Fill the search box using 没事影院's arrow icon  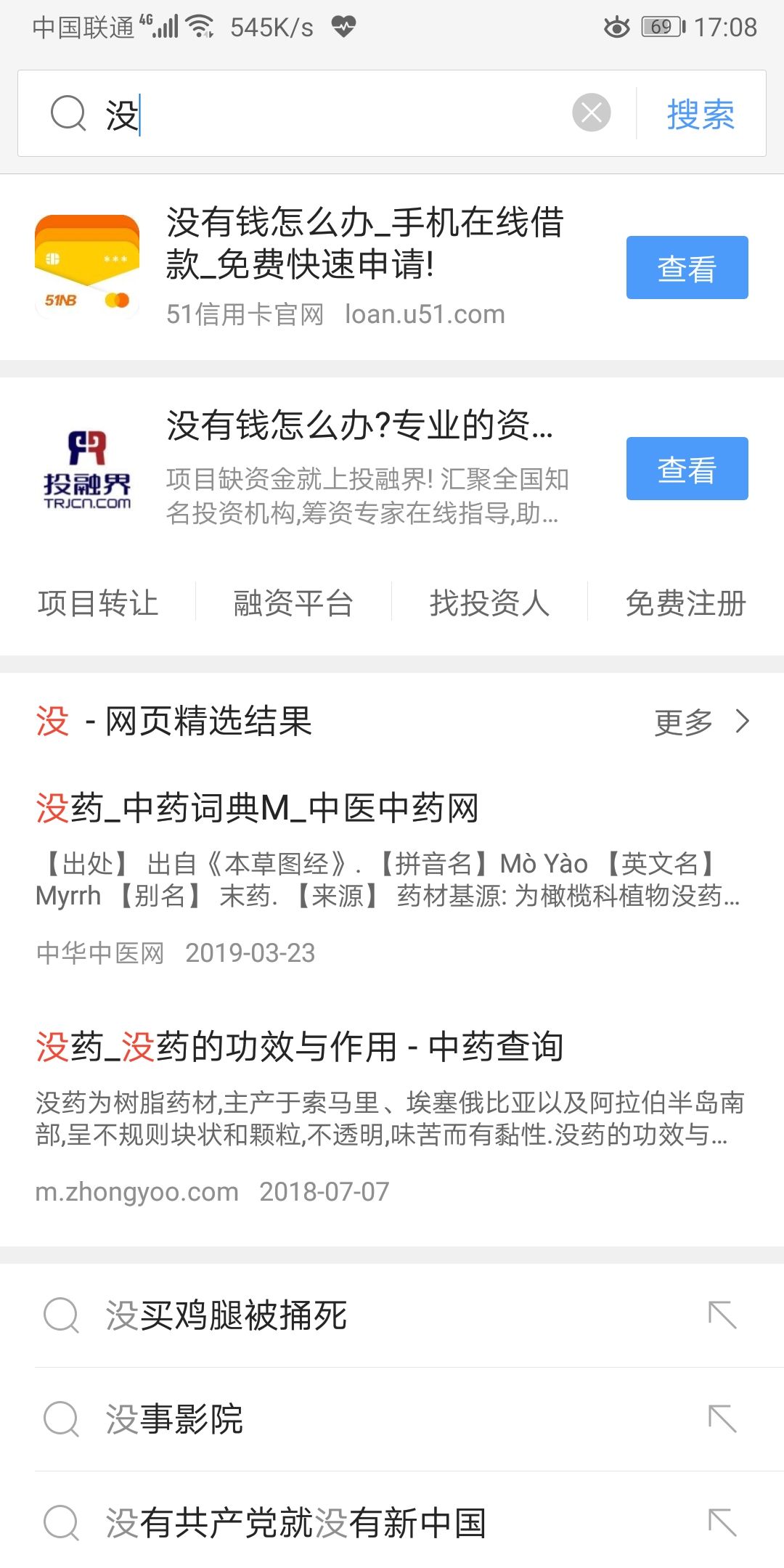point(722,1419)
